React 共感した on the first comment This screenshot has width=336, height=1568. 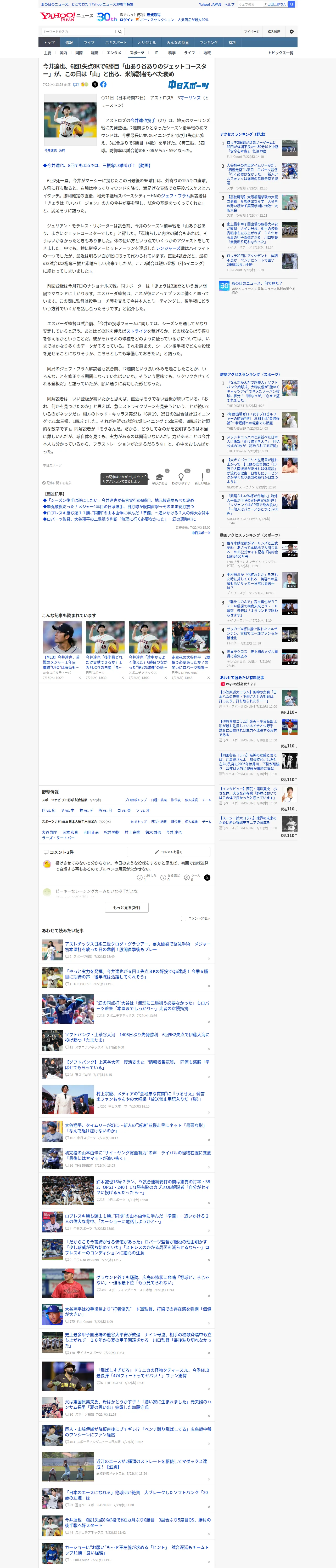pyautogui.click(x=146, y=877)
